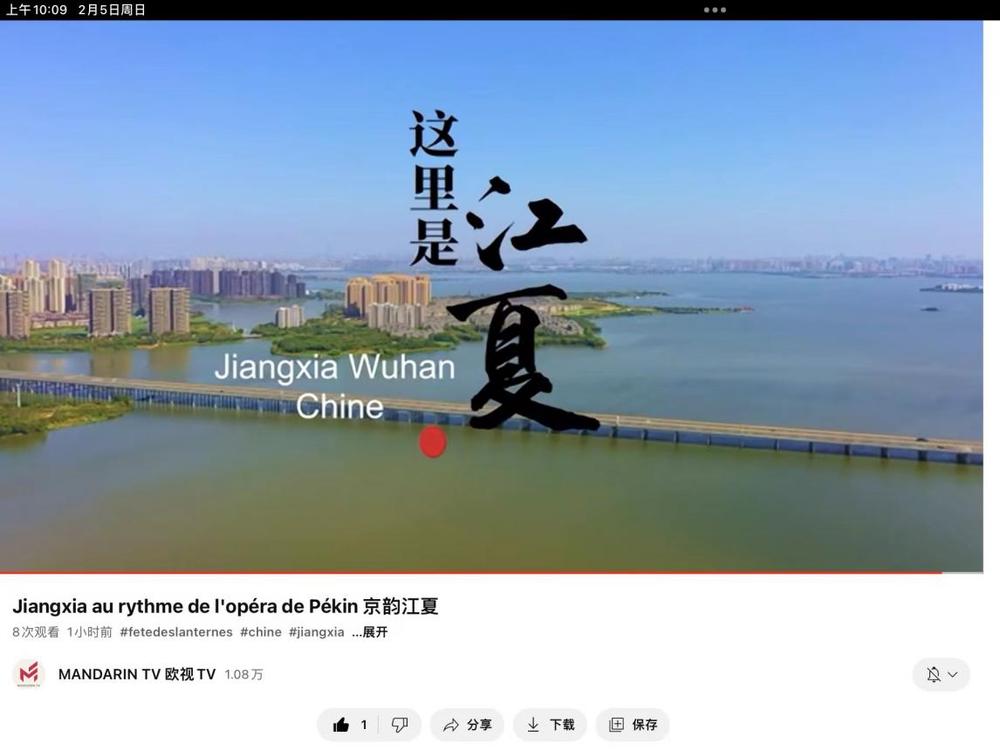The width and height of the screenshot is (1000, 750).
Task: Expand the description with 展开
Action: tap(370, 632)
